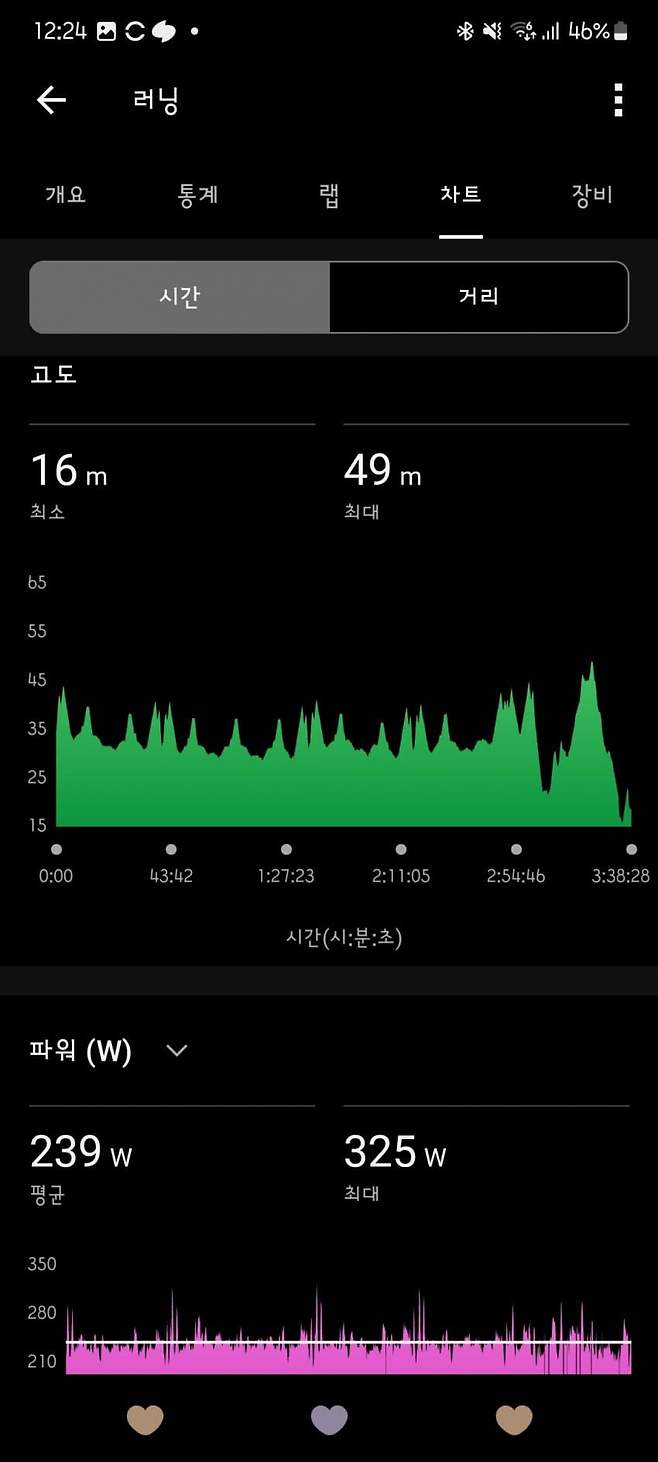Switch to the 개요 tab
The height and width of the screenshot is (1462, 658).
[x=66, y=195]
